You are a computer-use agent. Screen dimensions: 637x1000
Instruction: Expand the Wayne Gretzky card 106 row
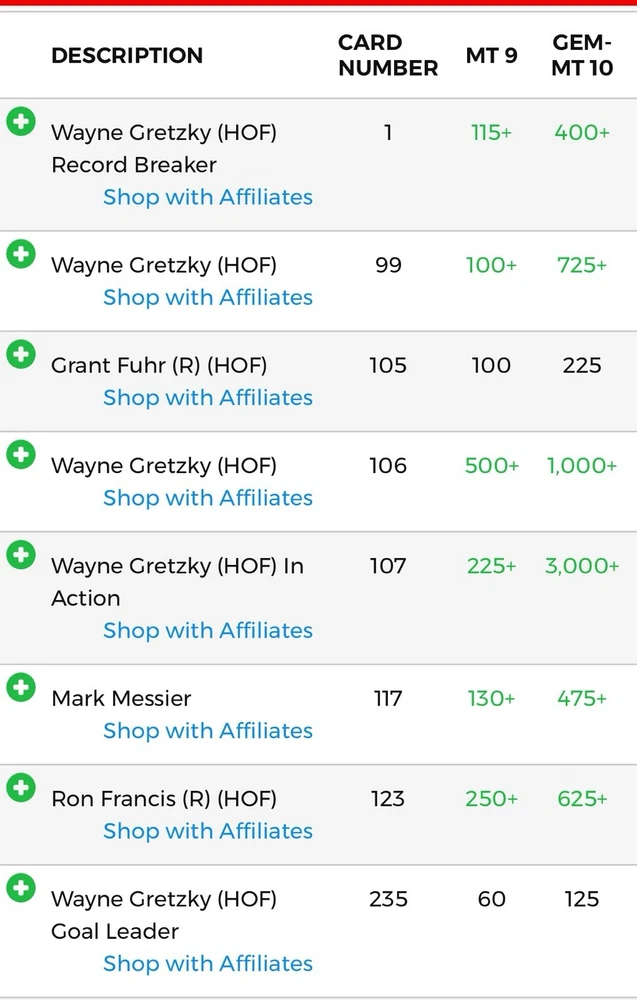pyautogui.click(x=20, y=455)
